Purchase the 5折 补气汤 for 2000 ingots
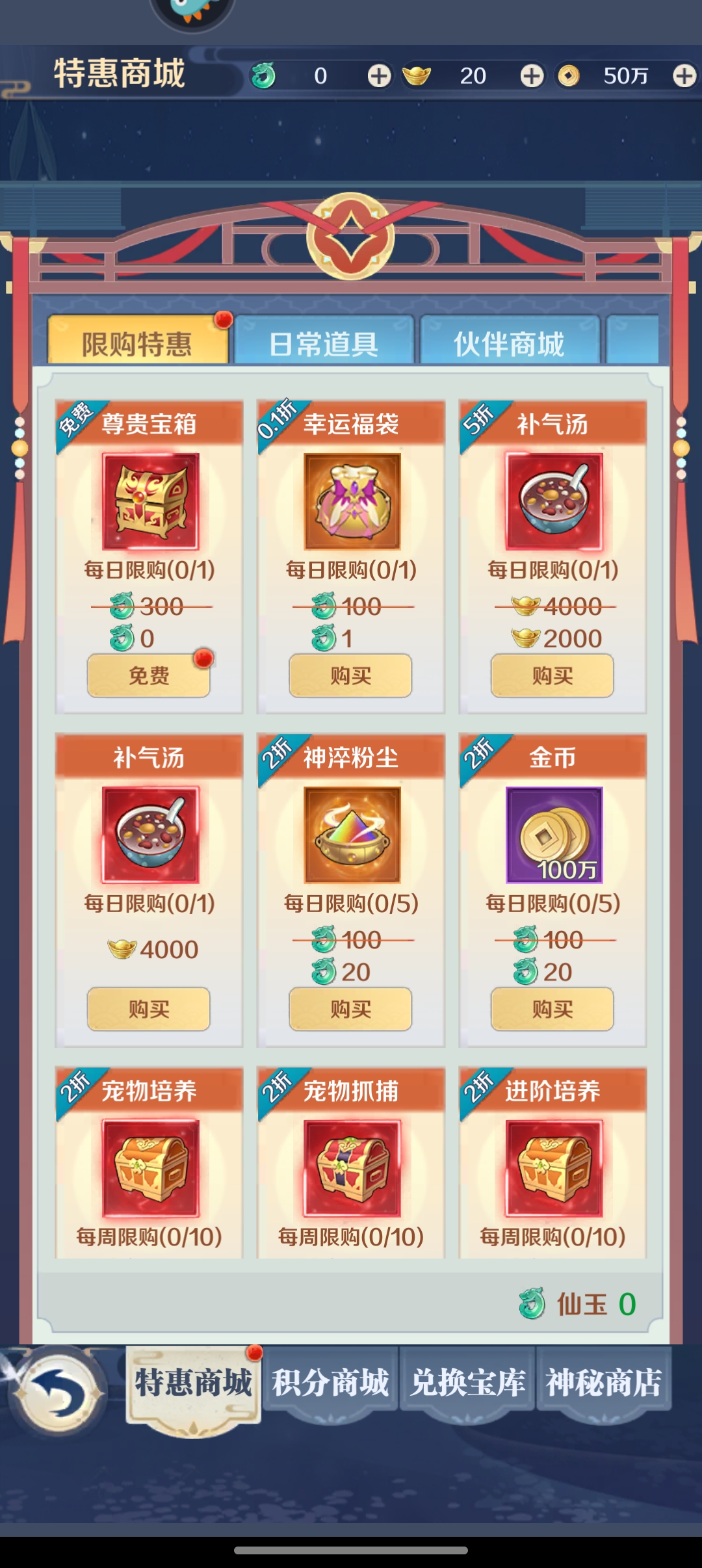Viewport: 702px width, 1568px height. (552, 675)
